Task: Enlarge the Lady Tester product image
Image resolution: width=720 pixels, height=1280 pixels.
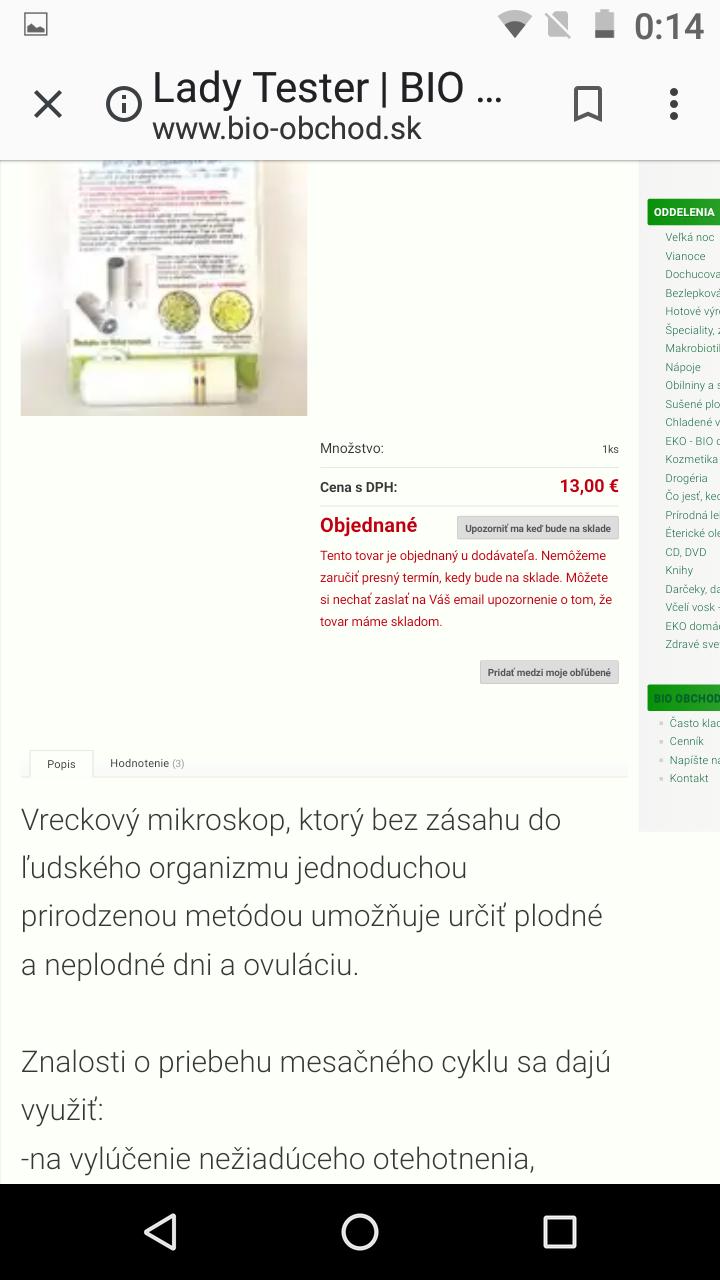Action: pyautogui.click(x=164, y=290)
